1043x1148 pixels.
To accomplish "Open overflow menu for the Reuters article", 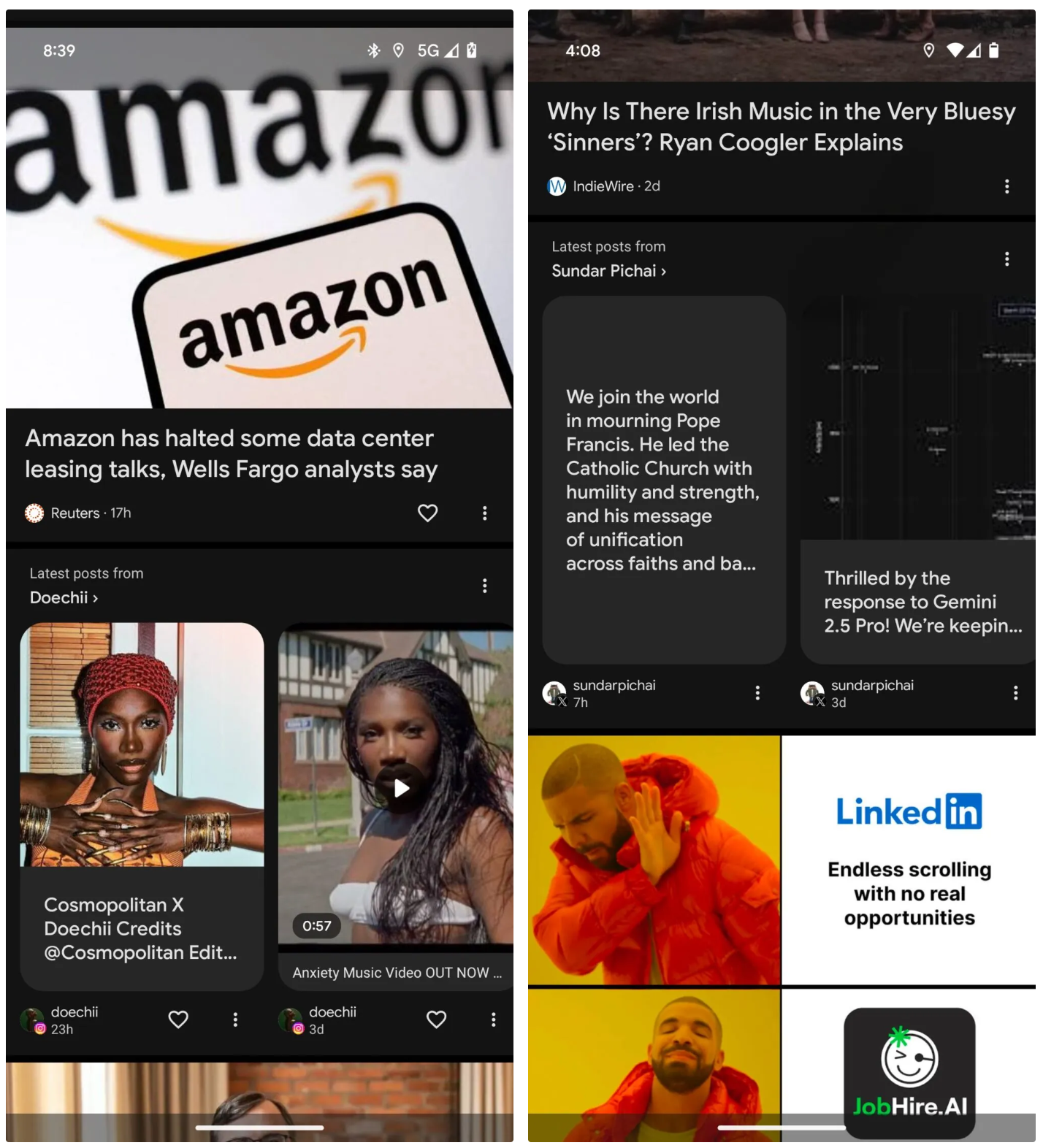I will (484, 513).
